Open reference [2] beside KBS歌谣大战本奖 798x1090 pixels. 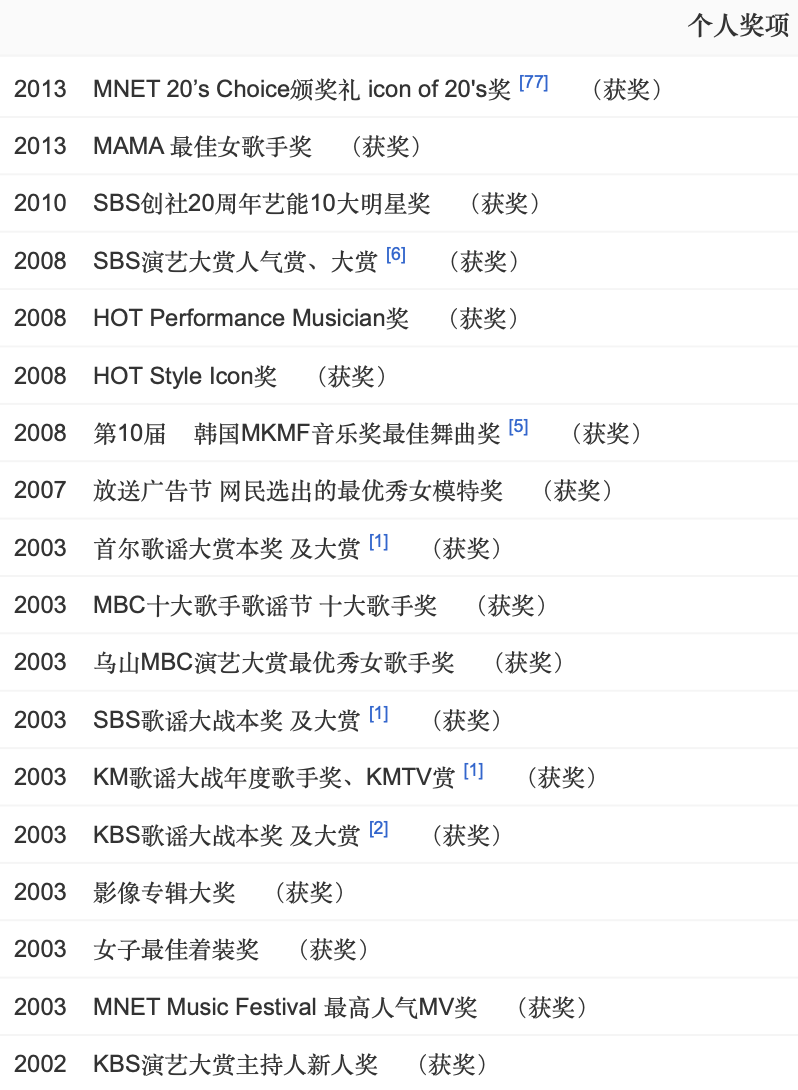coord(378,829)
